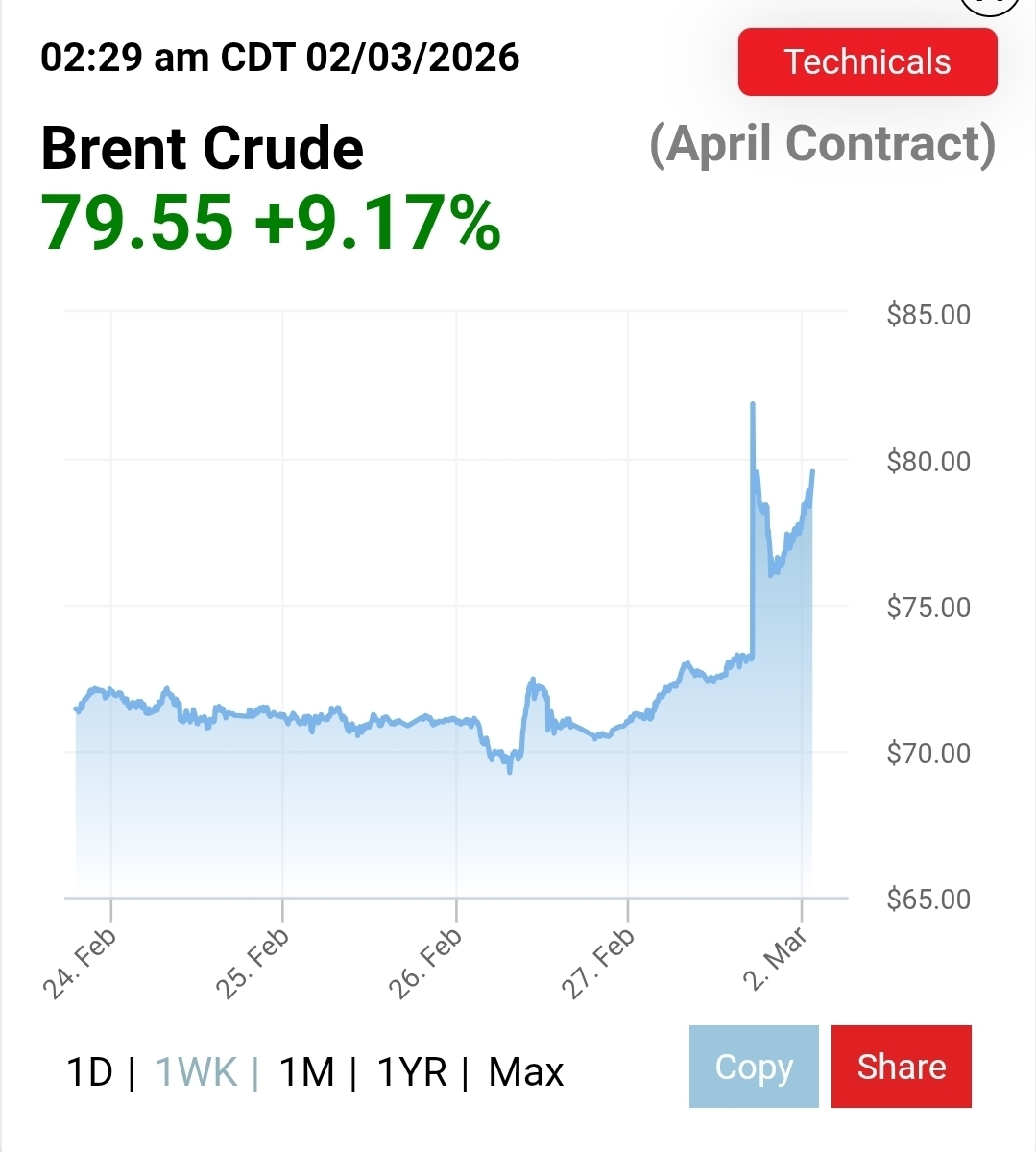Switch chart to 1D range

(x=89, y=1071)
